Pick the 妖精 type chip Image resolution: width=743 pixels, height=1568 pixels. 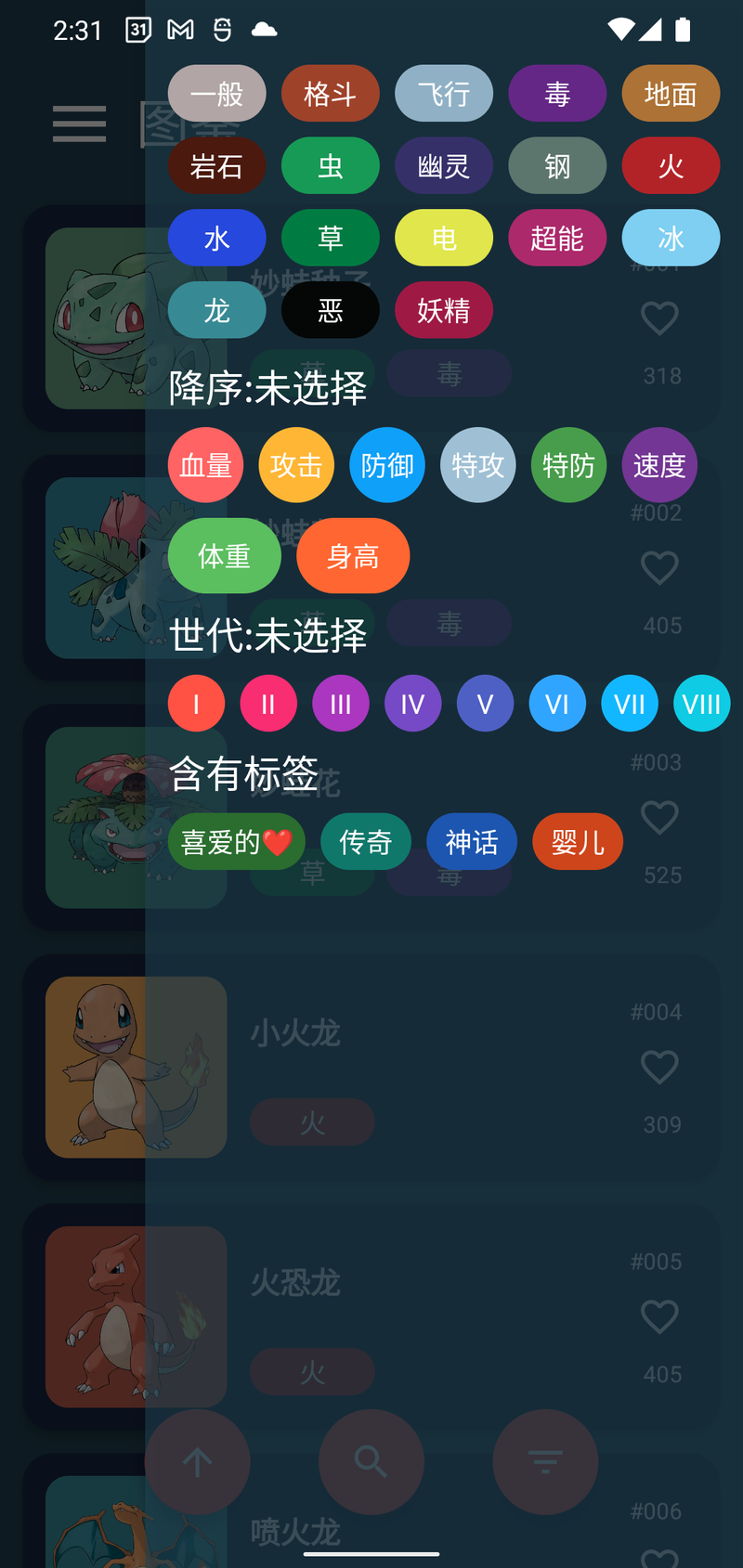tap(444, 310)
